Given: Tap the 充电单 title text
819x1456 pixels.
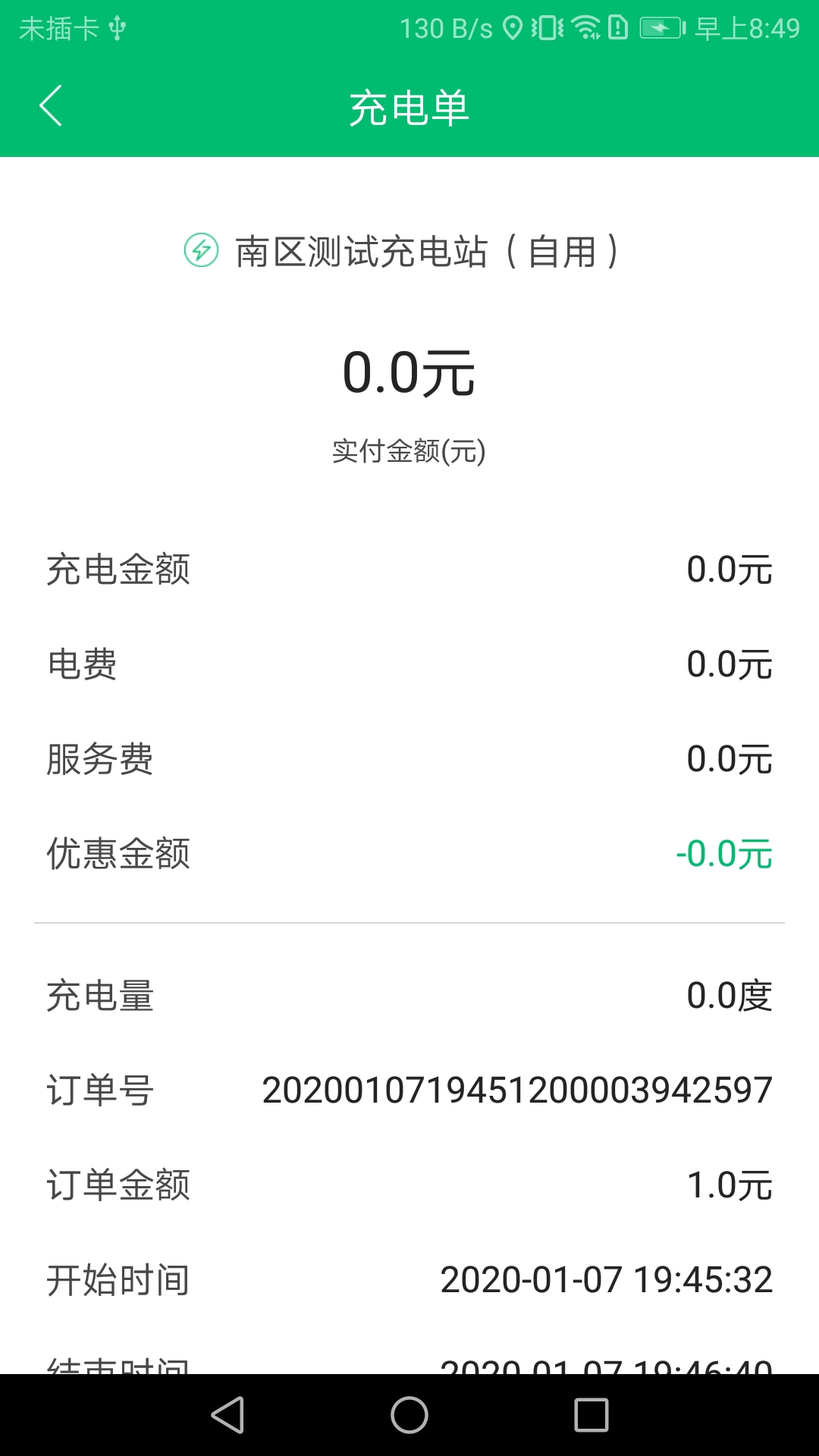Looking at the screenshot, I should tap(409, 108).
